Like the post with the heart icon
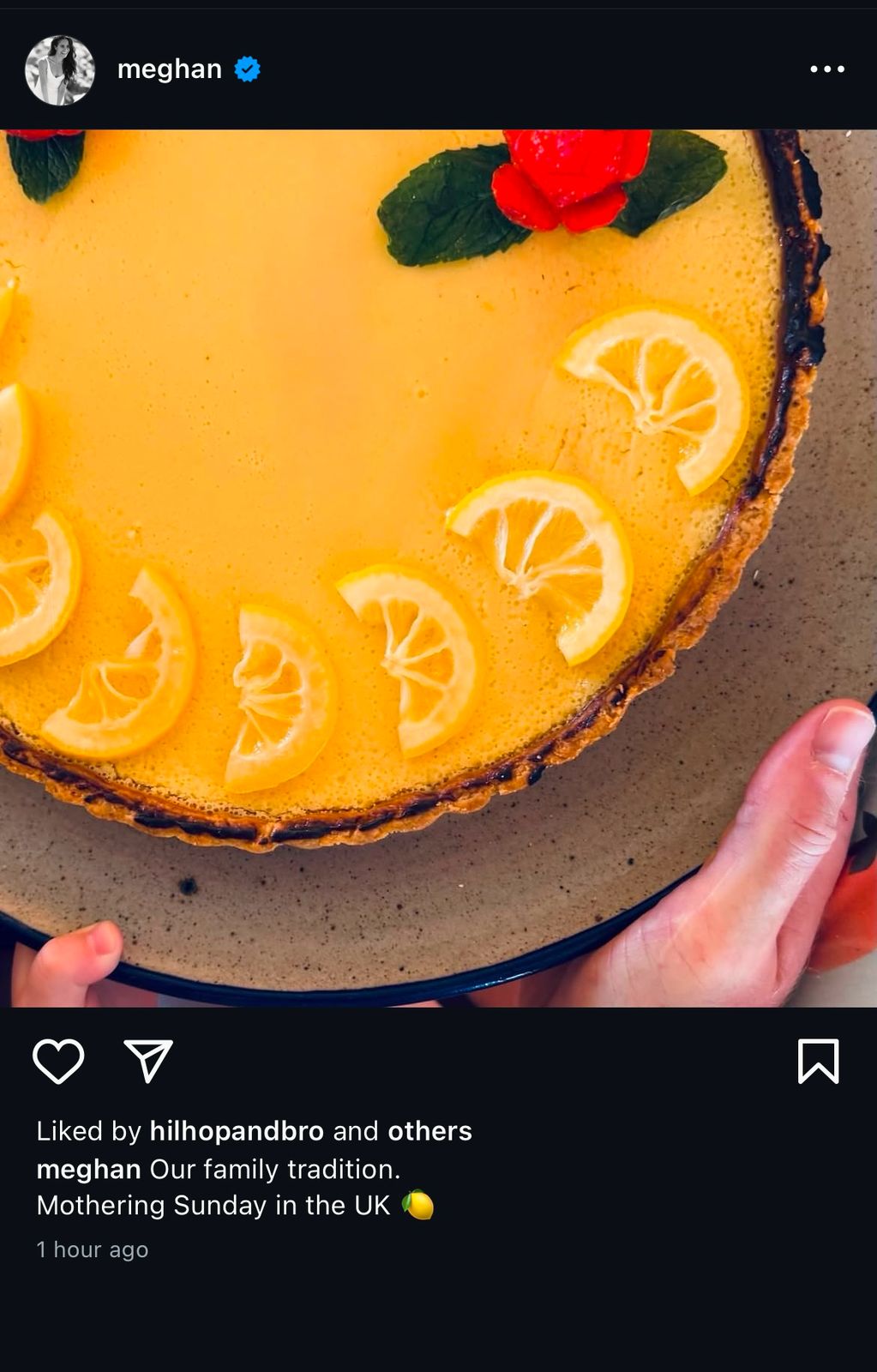877x1372 pixels. click(x=58, y=1061)
